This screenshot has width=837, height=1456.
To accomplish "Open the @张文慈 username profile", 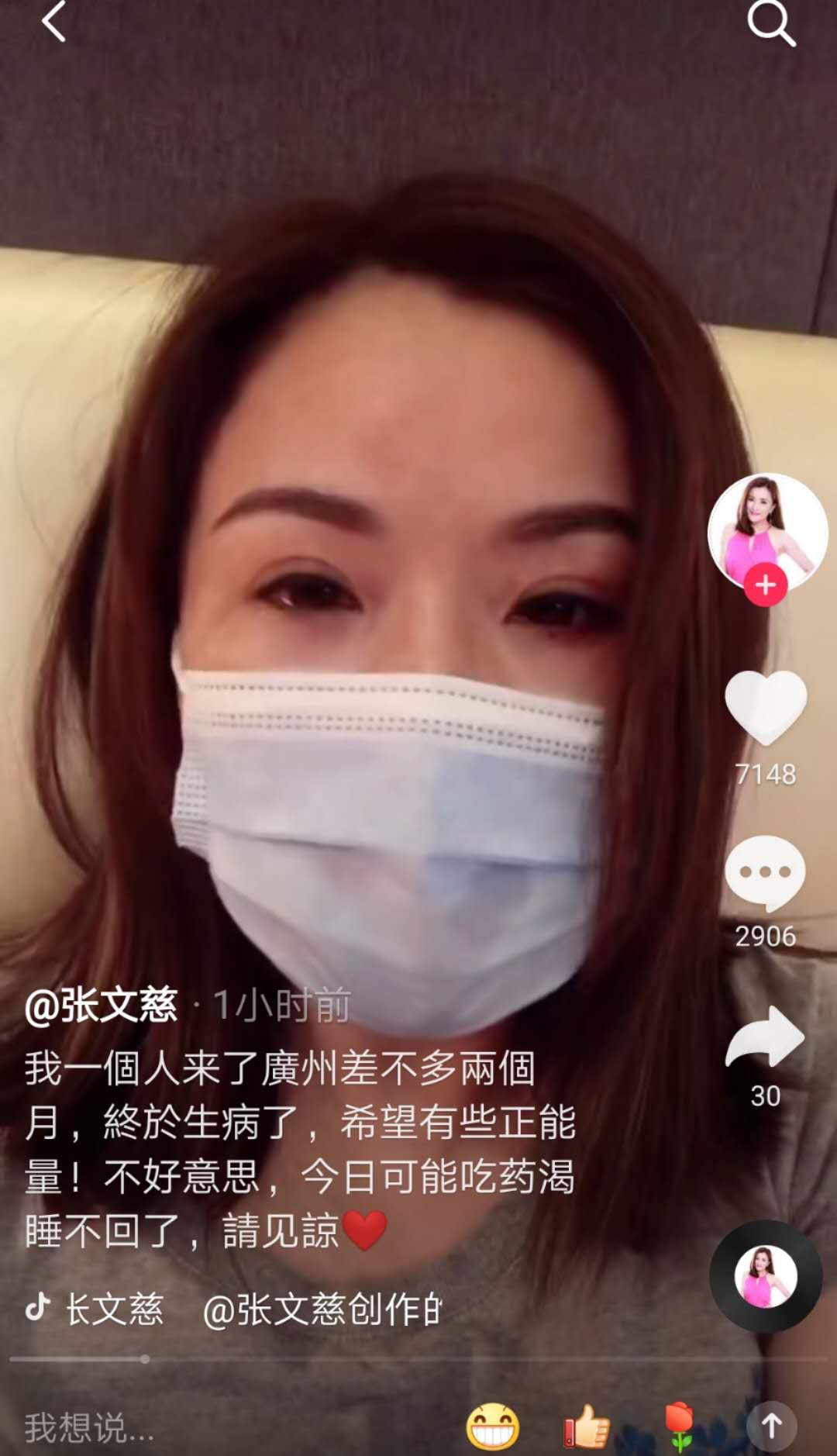I will 102,1006.
